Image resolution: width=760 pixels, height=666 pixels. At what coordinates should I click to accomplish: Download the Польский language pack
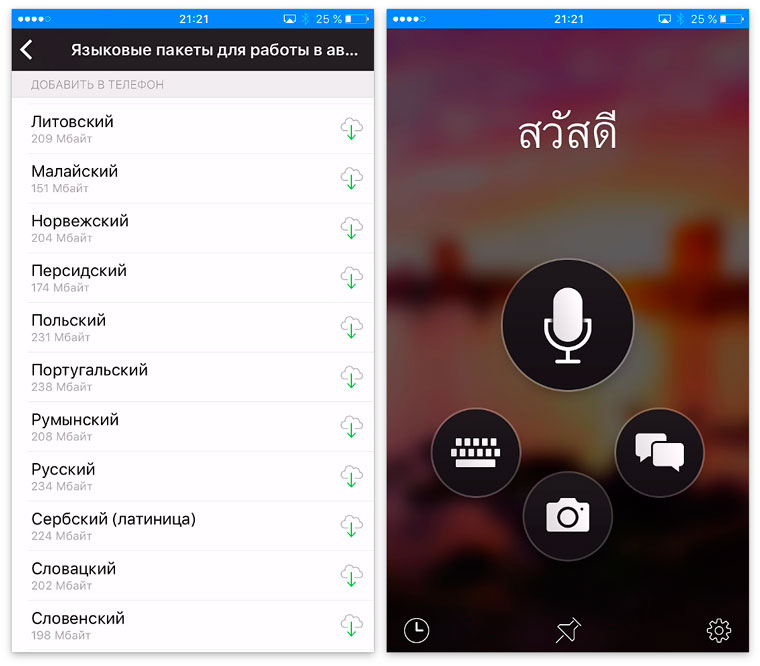click(351, 328)
